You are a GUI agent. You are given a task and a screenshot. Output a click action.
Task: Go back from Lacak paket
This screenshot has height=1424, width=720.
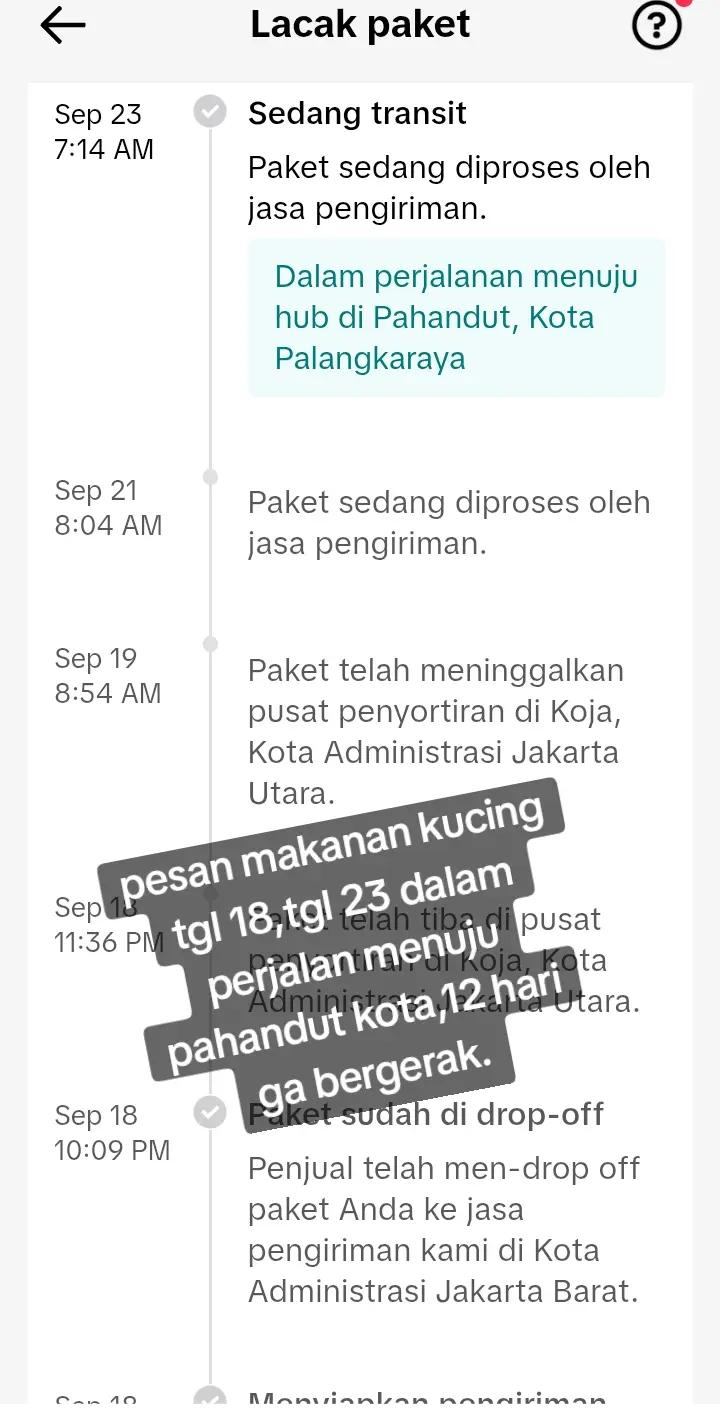click(63, 26)
